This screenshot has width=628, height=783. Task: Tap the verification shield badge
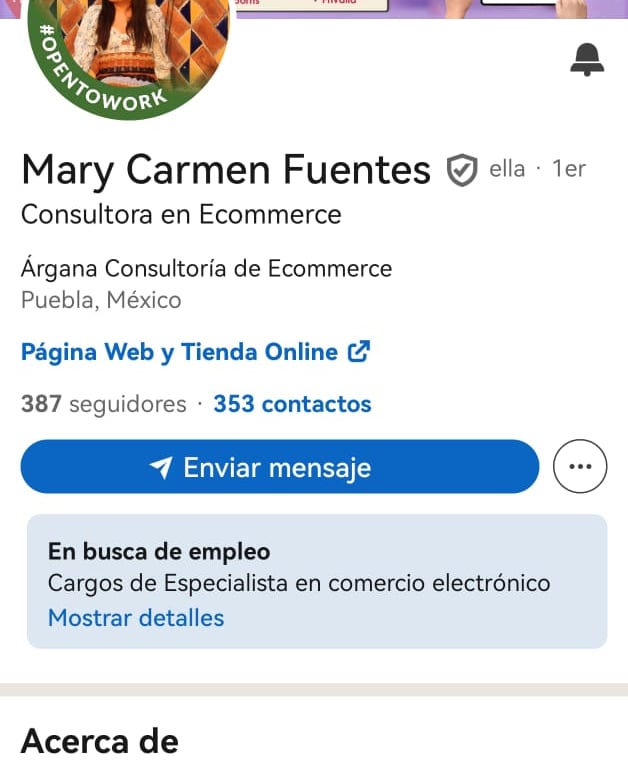(460, 170)
